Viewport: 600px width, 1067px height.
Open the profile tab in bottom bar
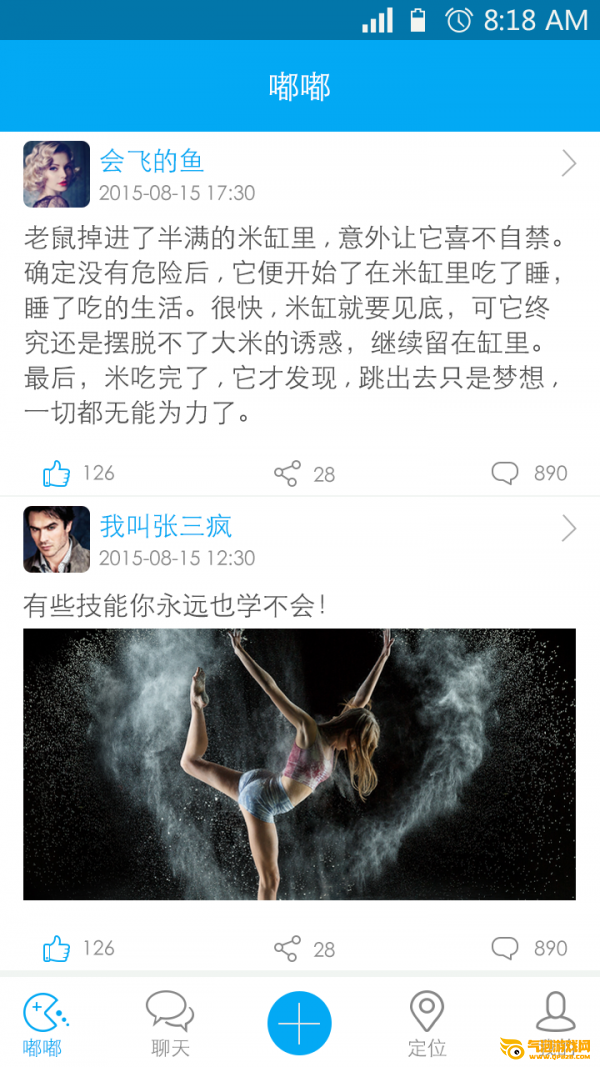click(x=556, y=1013)
